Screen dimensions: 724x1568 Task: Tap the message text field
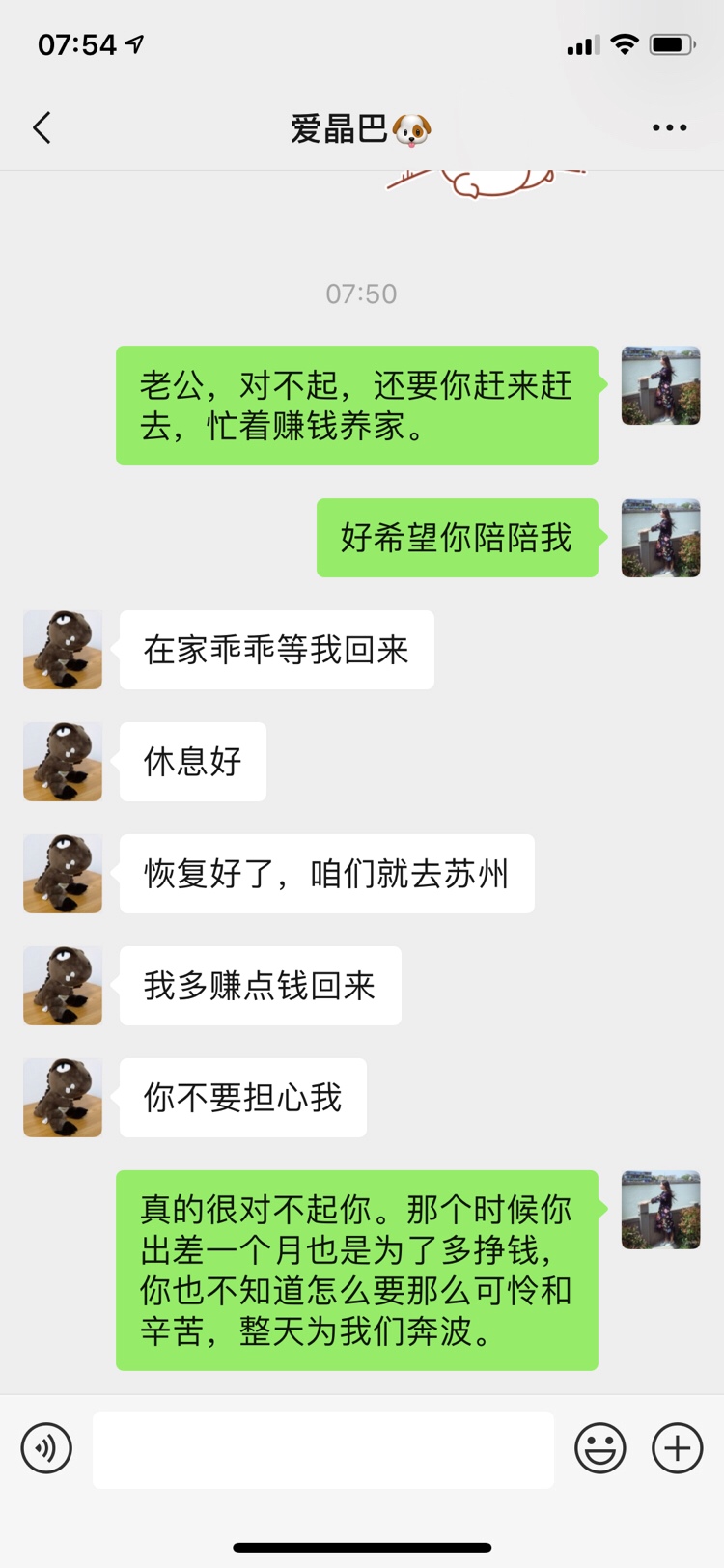[x=323, y=1448]
